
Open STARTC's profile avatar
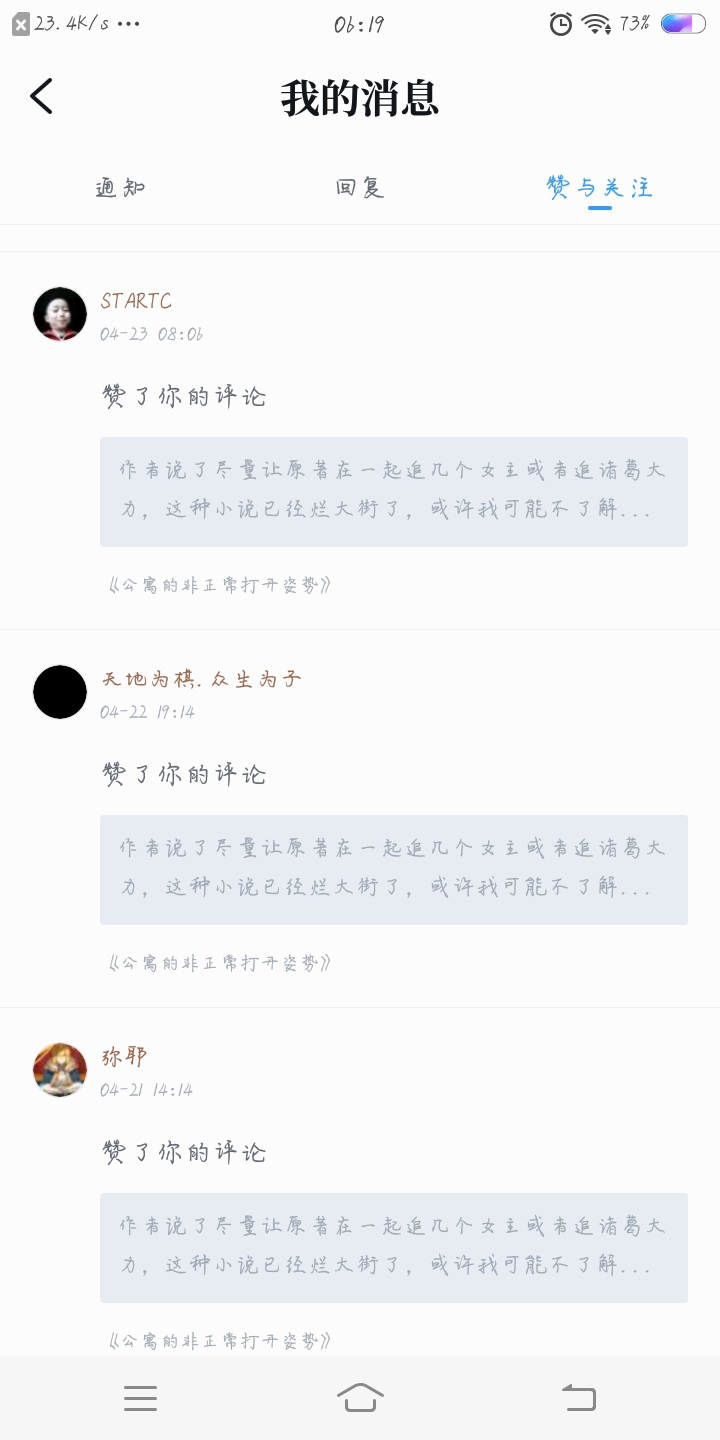click(x=60, y=314)
